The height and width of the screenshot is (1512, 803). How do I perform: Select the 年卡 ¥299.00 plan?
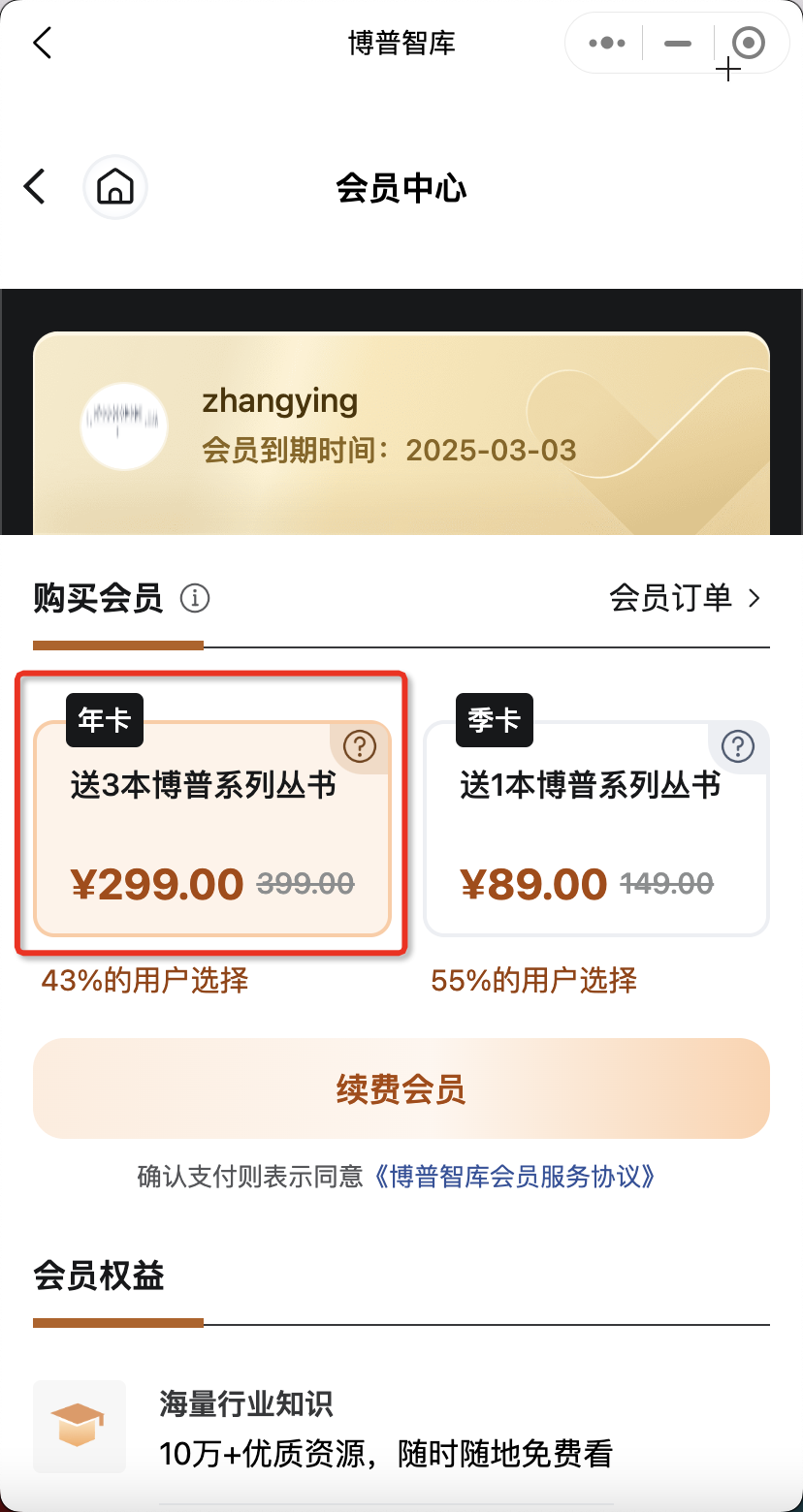pos(212,829)
